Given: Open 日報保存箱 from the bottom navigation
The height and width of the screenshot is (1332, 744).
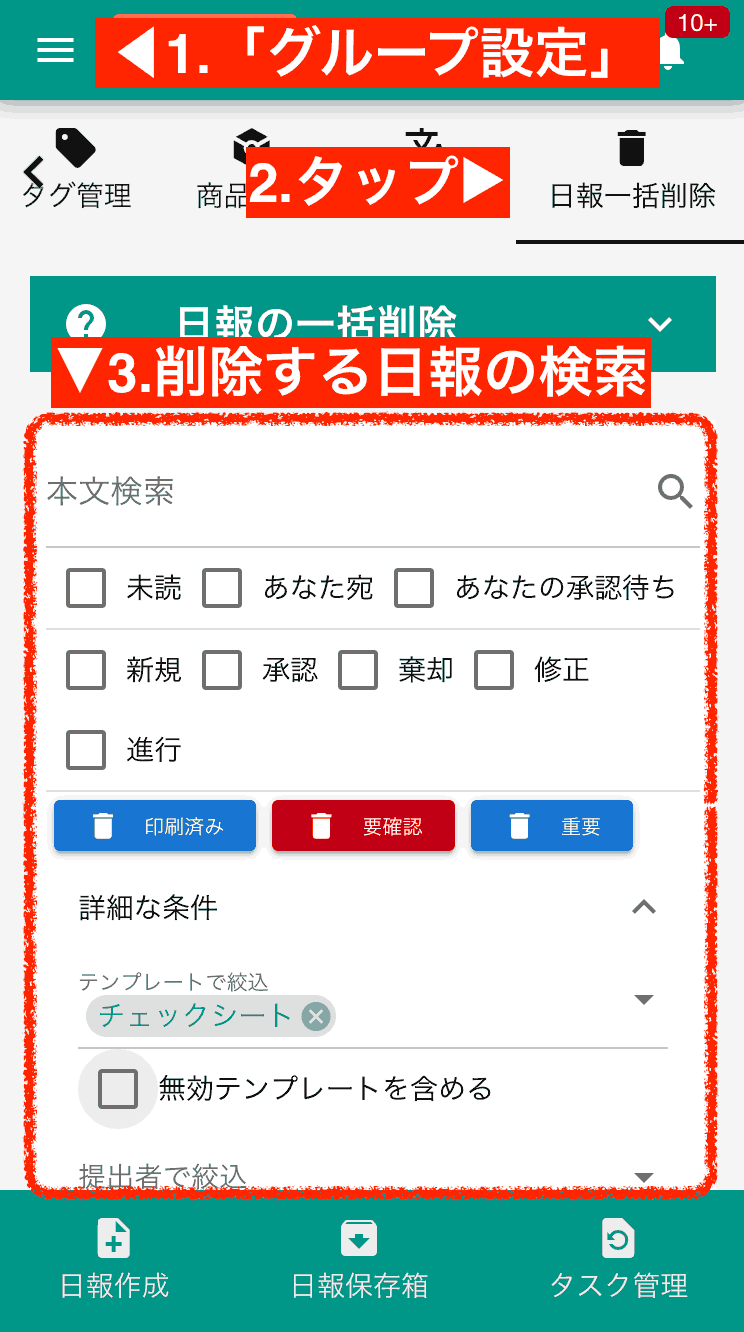Looking at the screenshot, I should (x=359, y=1239).
